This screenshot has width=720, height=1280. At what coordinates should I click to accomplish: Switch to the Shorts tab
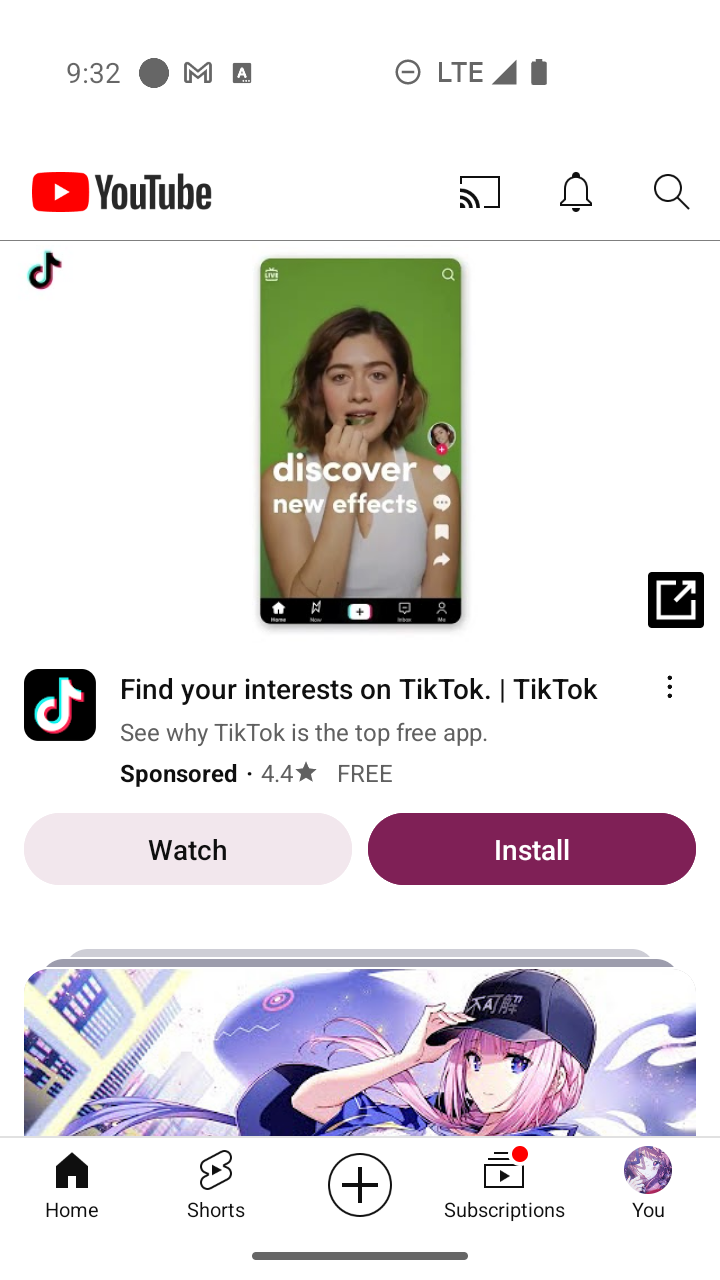tap(216, 1186)
